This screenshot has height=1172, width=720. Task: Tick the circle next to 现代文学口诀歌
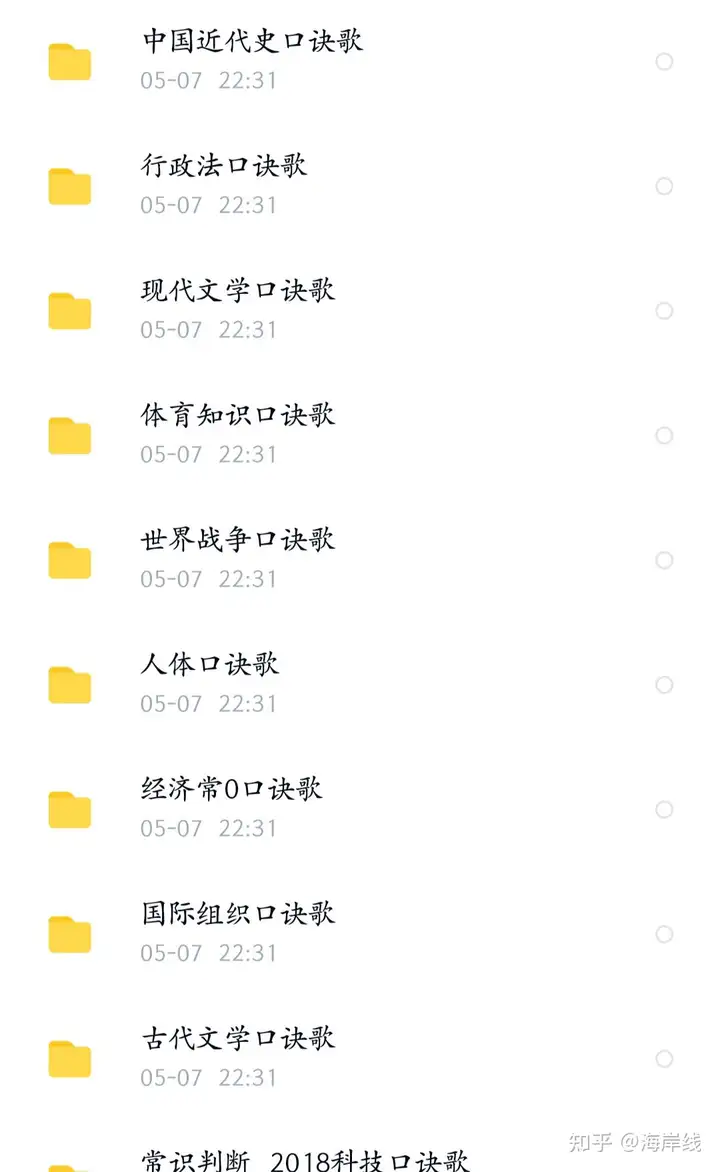point(664,311)
